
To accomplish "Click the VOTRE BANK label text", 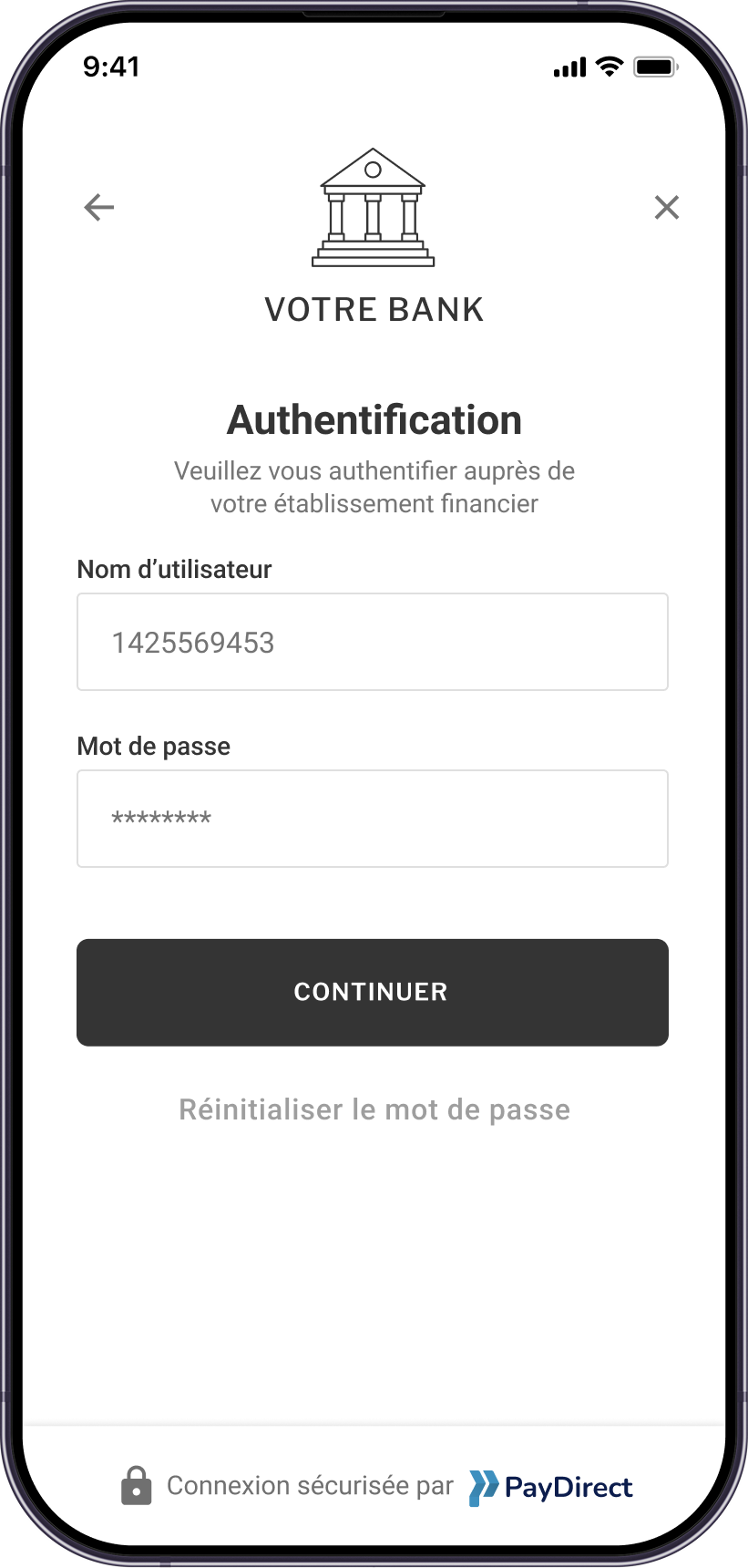I will 373,309.
